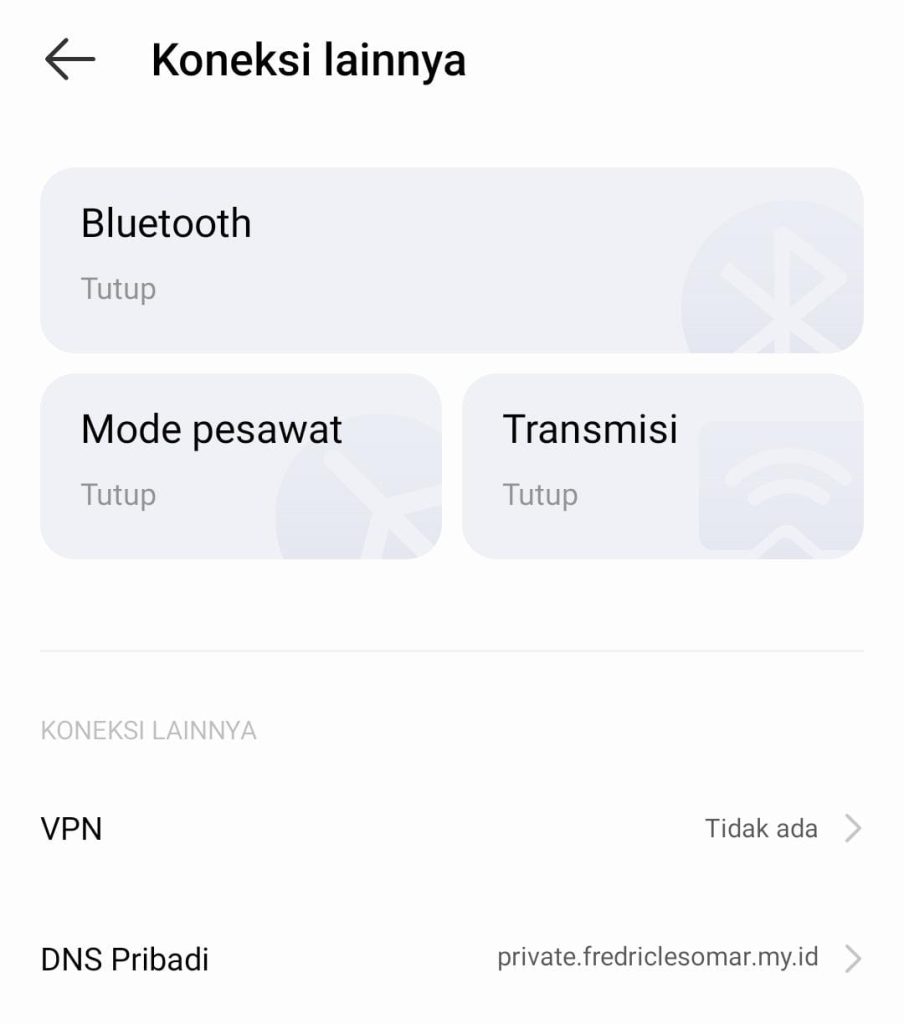Tap the chevron icon beside VPN

[x=851, y=828]
